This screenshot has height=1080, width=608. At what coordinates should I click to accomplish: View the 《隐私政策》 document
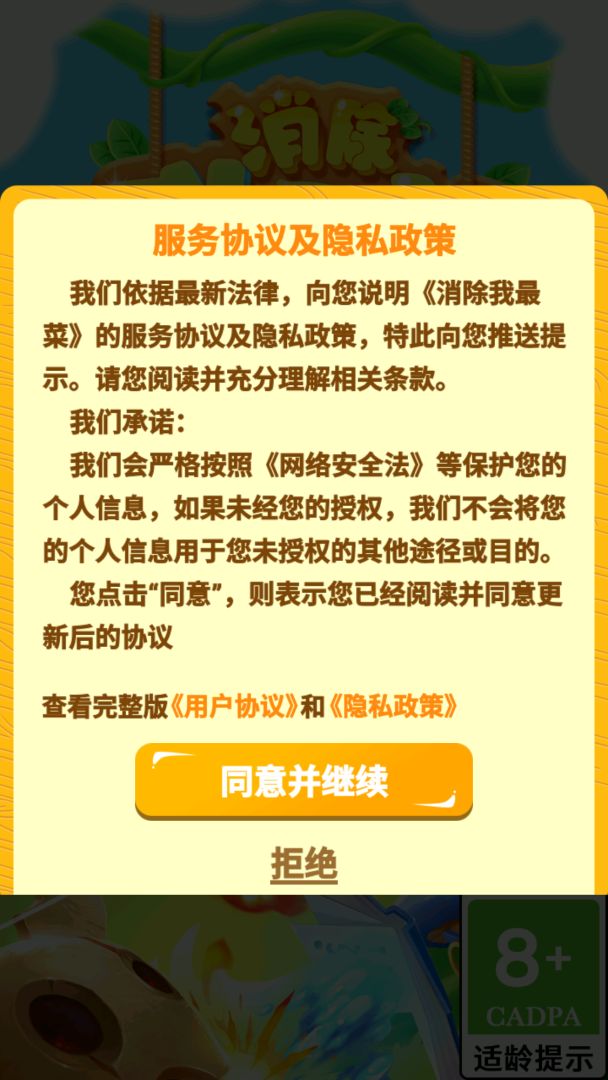pyautogui.click(x=393, y=707)
